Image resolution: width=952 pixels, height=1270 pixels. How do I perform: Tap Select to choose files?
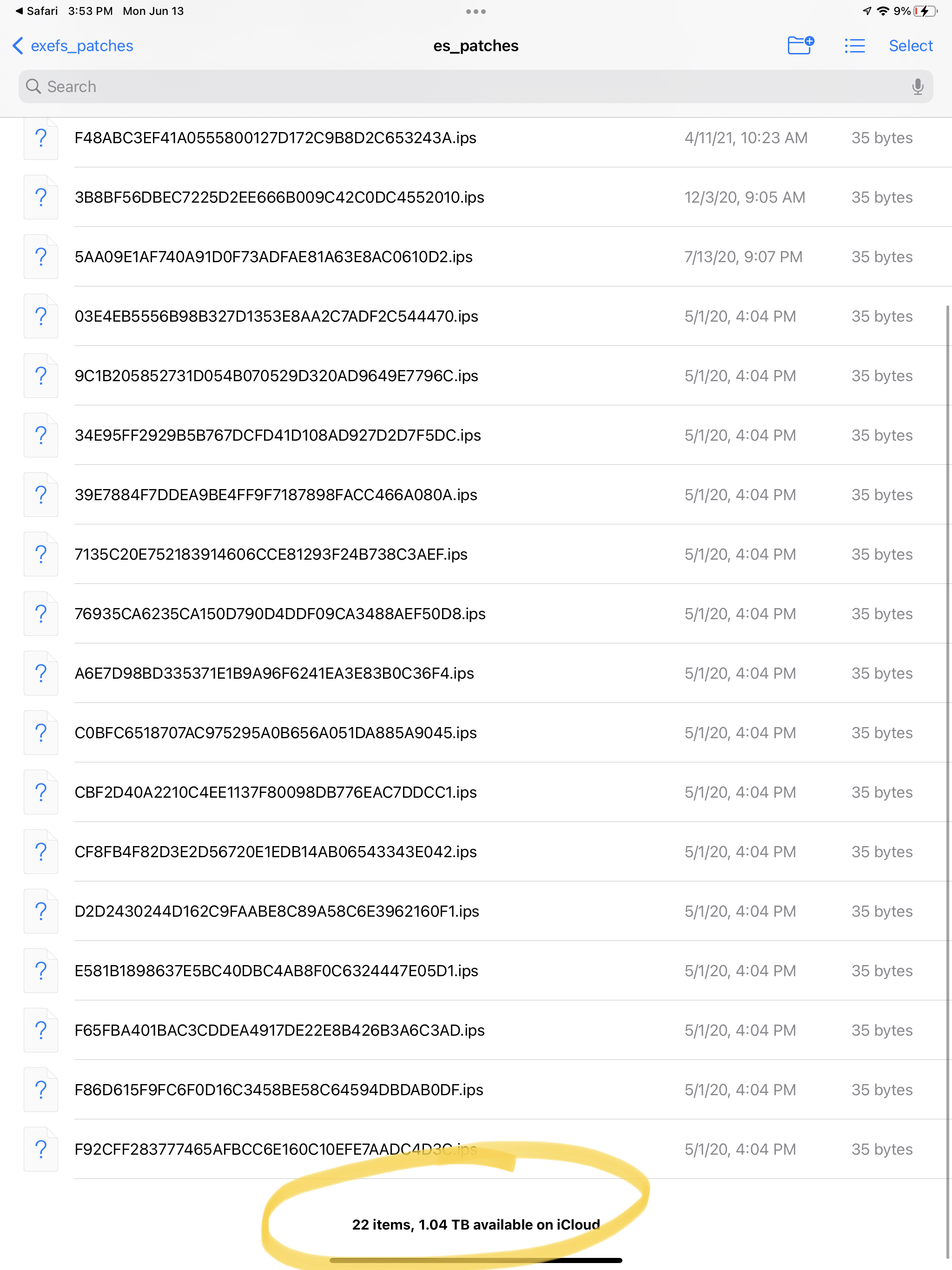tap(911, 46)
